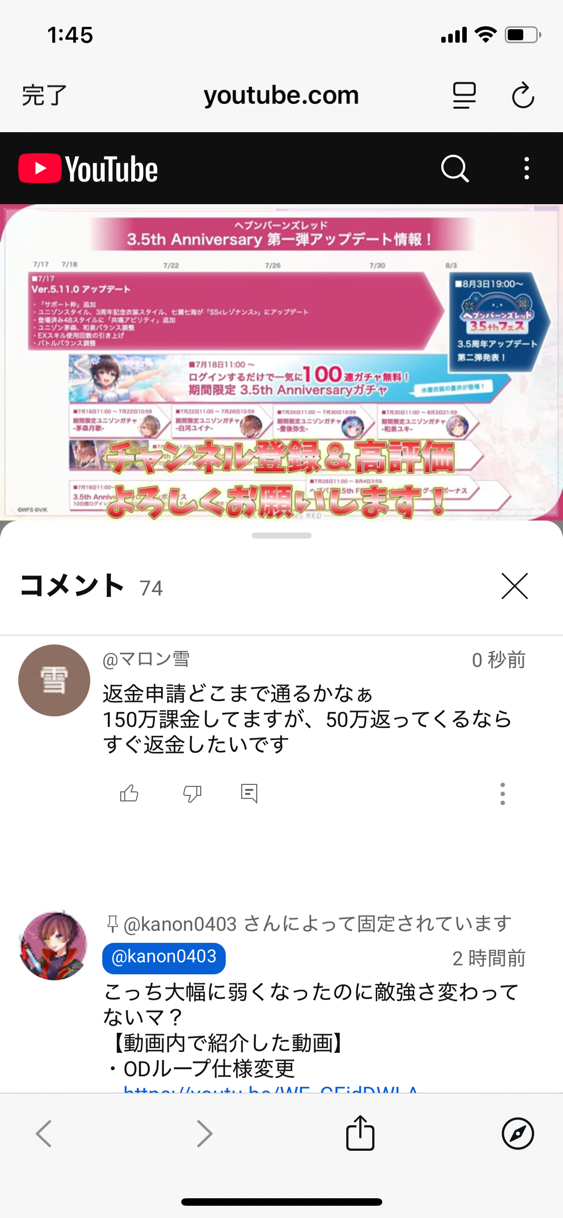Image resolution: width=563 pixels, height=1218 pixels.
Task: Open @マロン雪's profile avatar
Action: coord(54,680)
